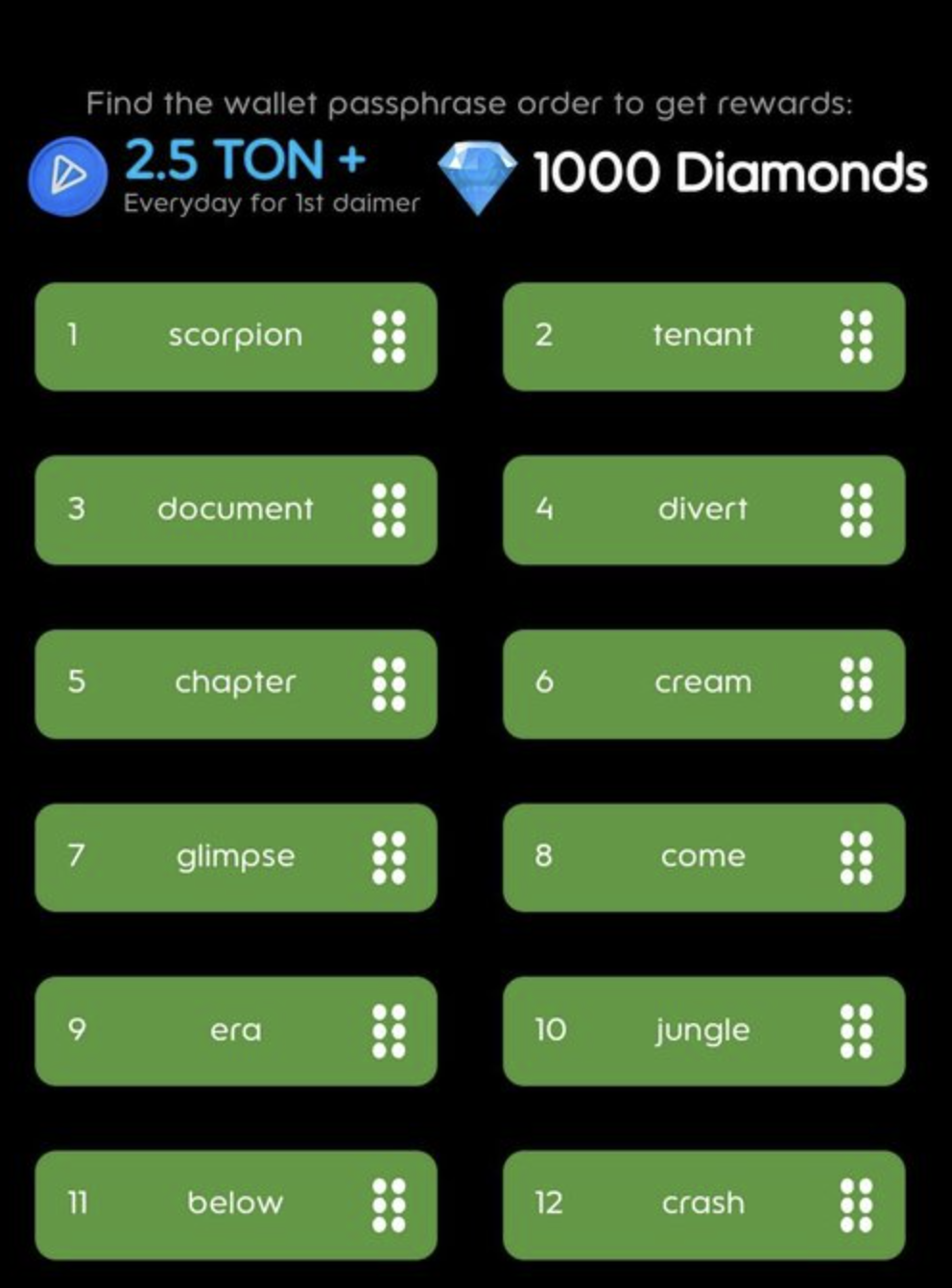Tap the word tile come
Image resolution: width=952 pixels, height=1288 pixels.
pyautogui.click(x=702, y=857)
